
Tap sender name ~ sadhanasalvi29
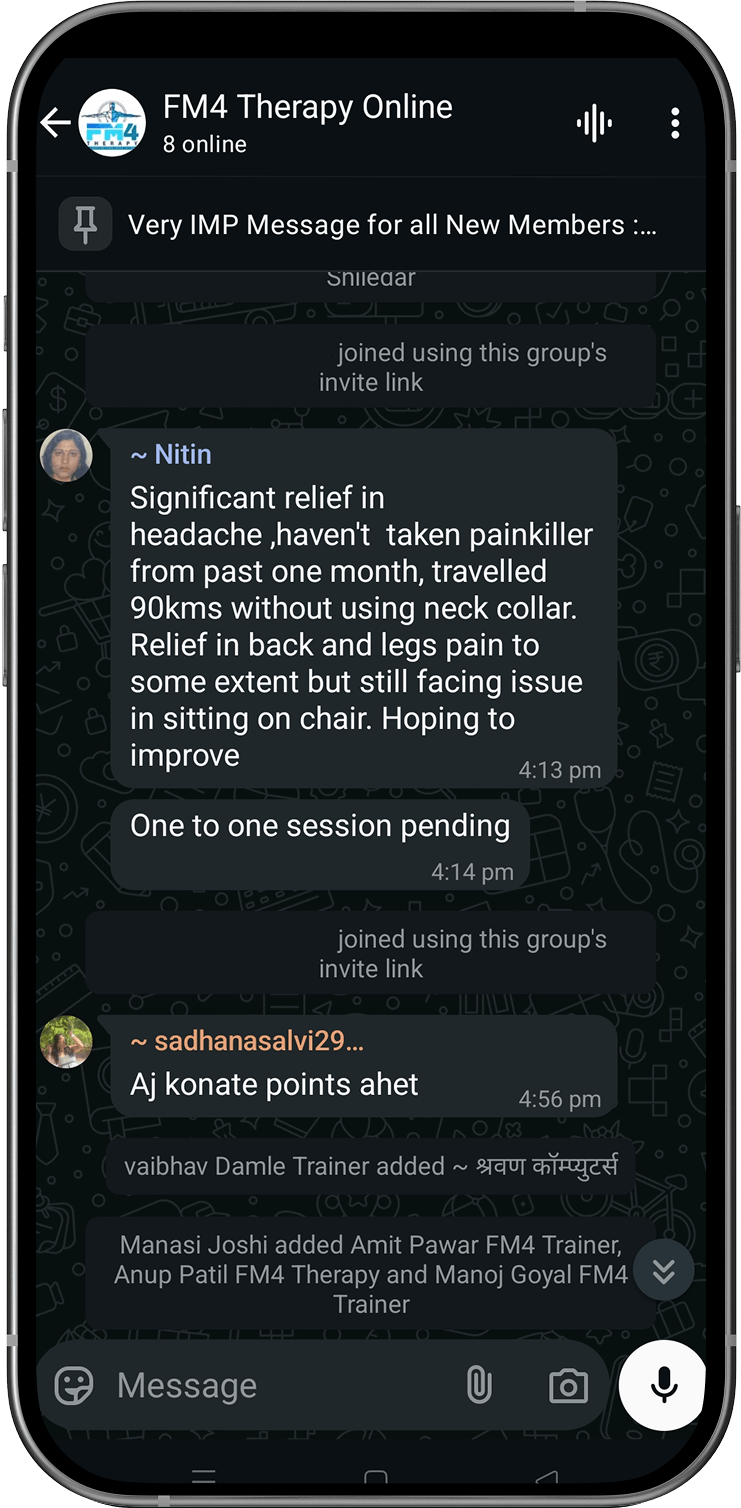point(247,1041)
